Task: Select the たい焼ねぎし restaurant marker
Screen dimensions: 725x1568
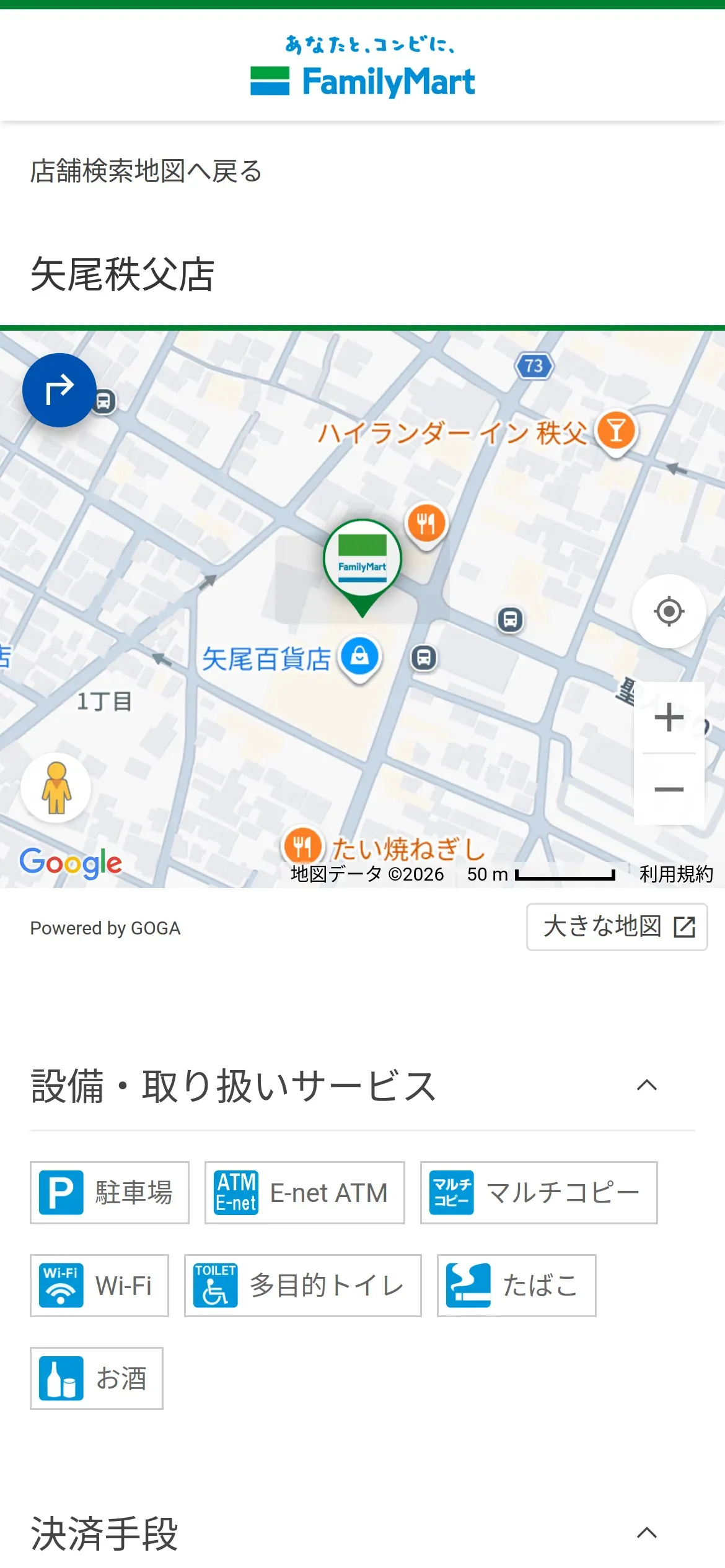Action: pyautogui.click(x=302, y=847)
